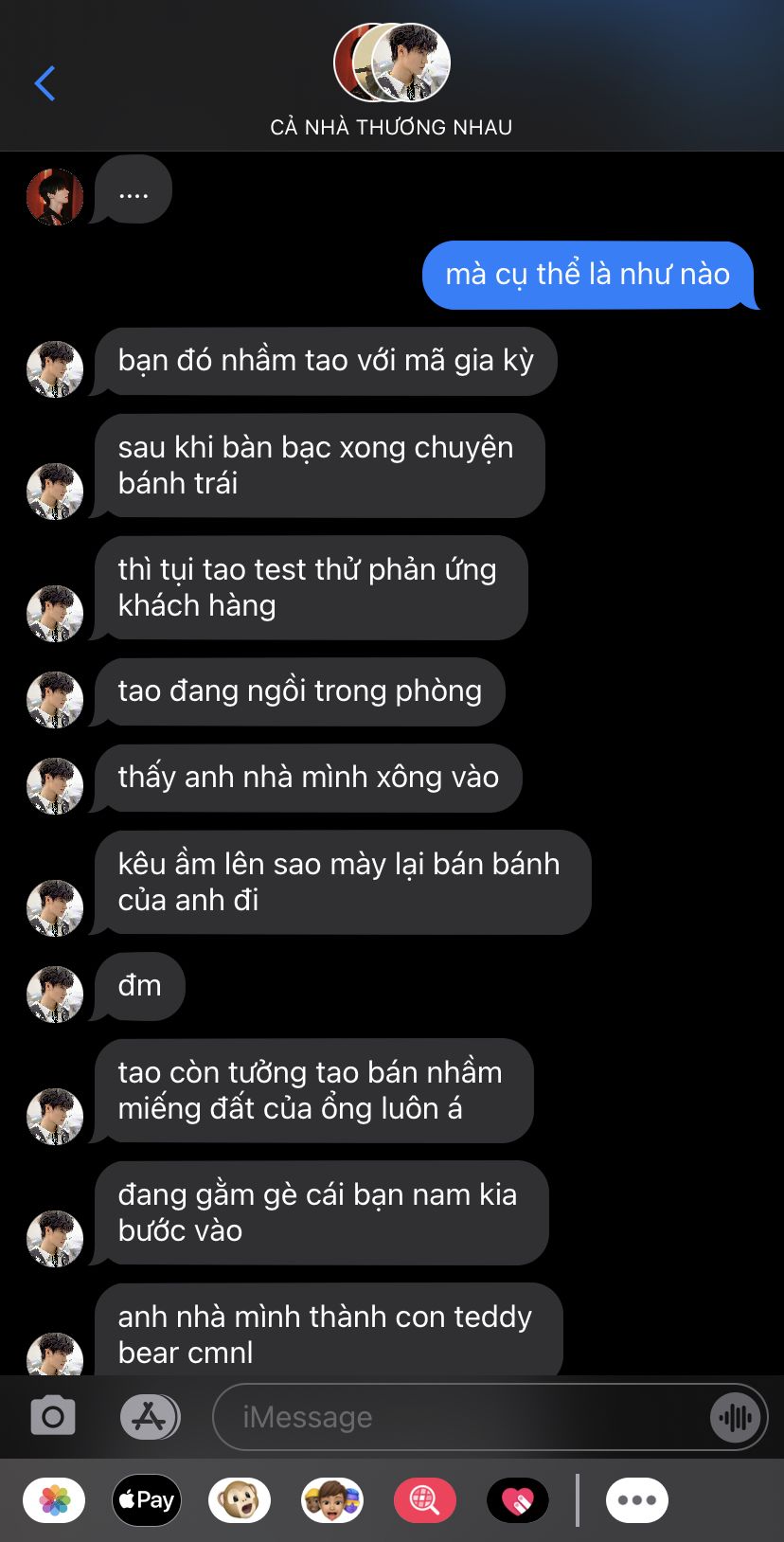Open the Photos app in the drawer

(54, 1500)
